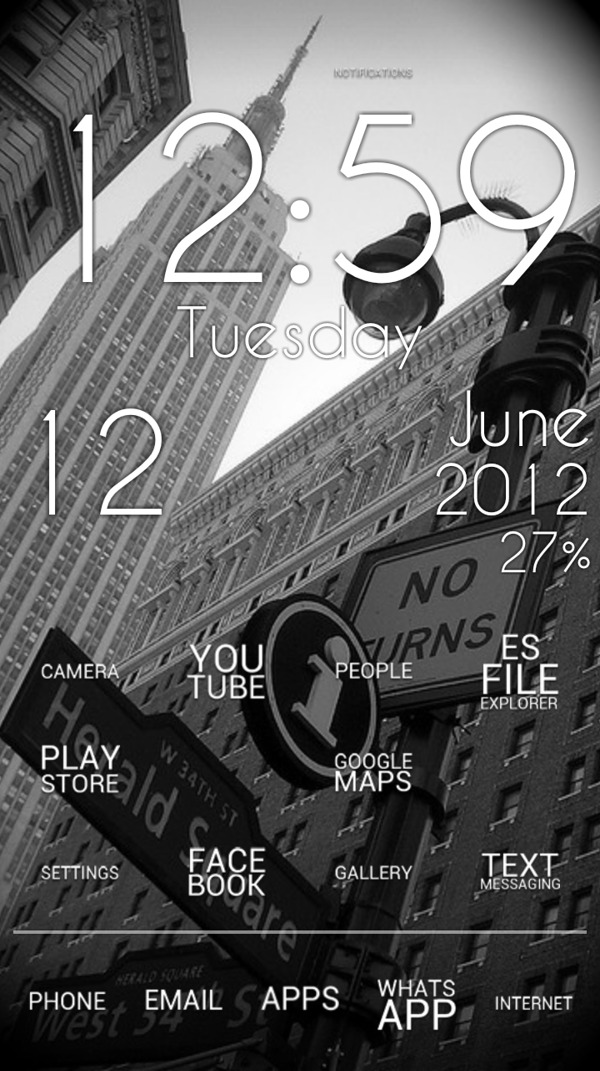Open Email from the dock
This screenshot has width=600, height=1071.
pos(184,1000)
